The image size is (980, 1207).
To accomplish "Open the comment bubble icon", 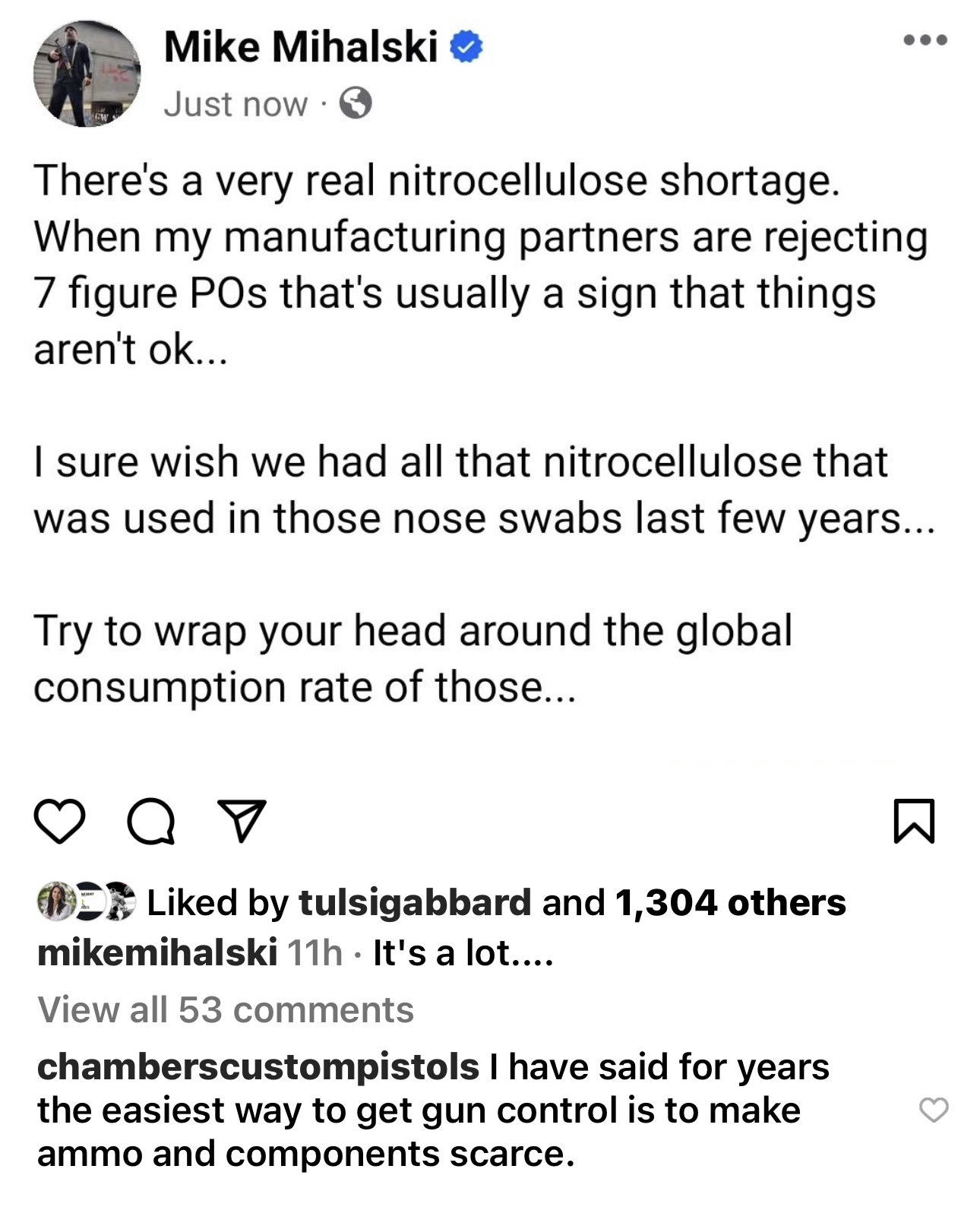I will coord(150,821).
